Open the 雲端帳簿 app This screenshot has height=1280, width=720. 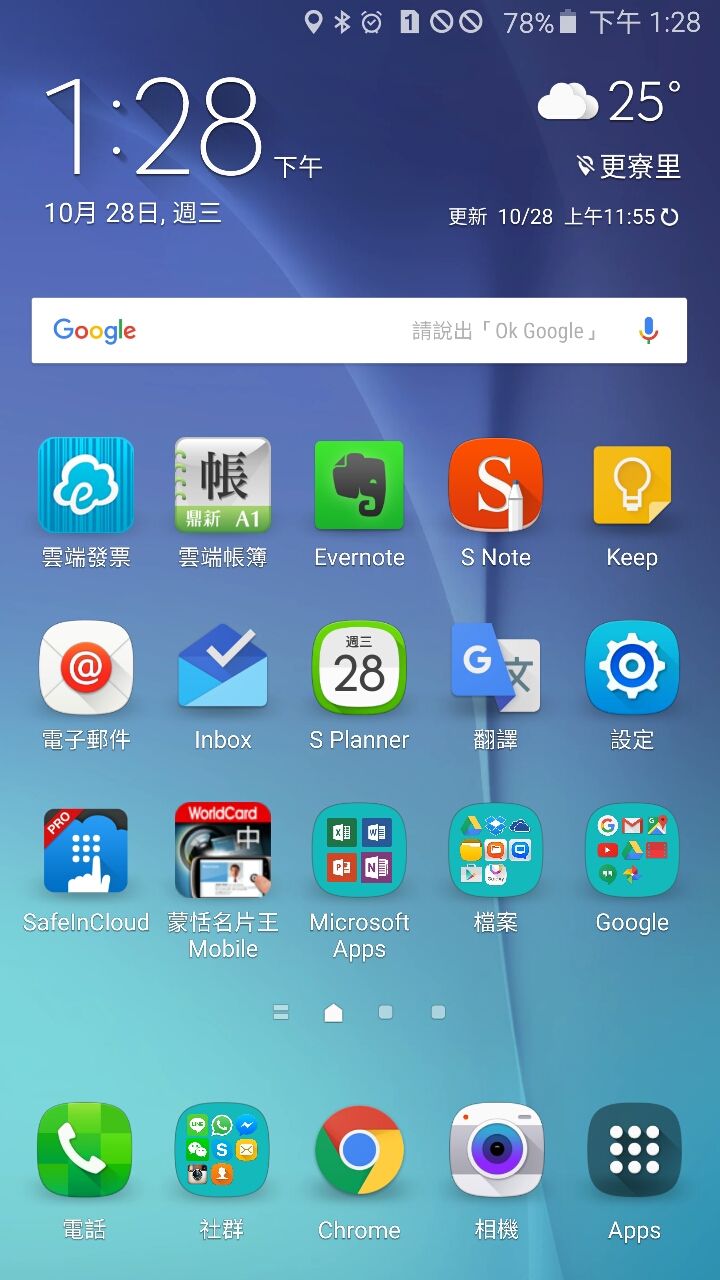[x=222, y=485]
